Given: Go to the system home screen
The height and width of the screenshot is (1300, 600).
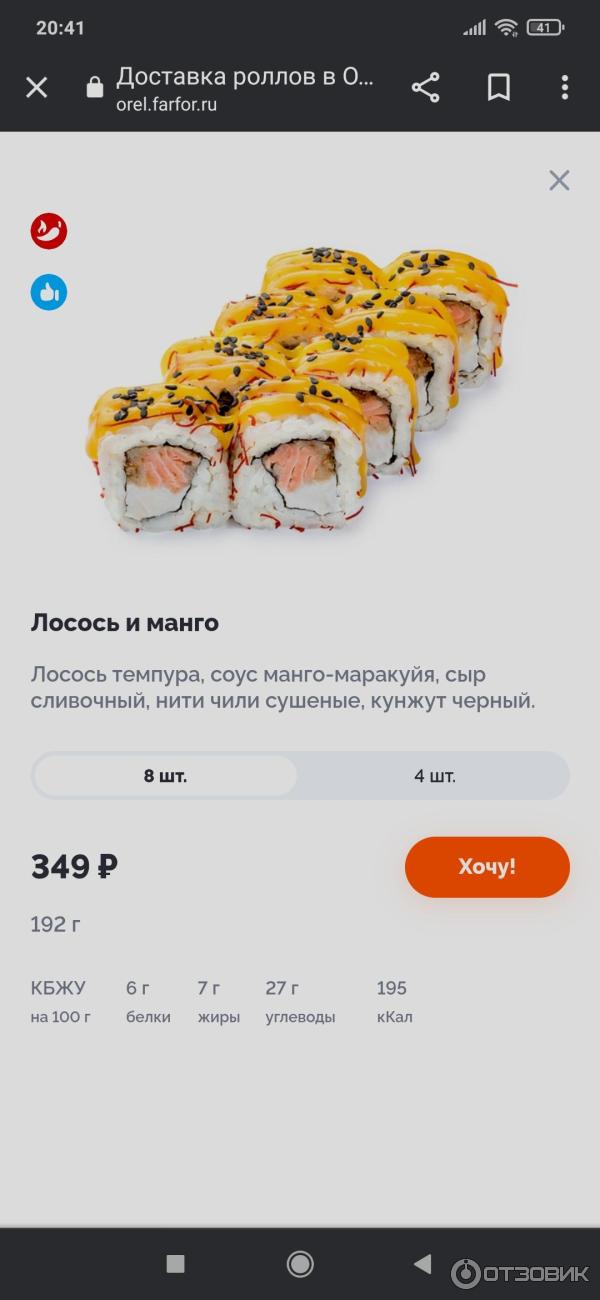Looking at the screenshot, I should [300, 1264].
